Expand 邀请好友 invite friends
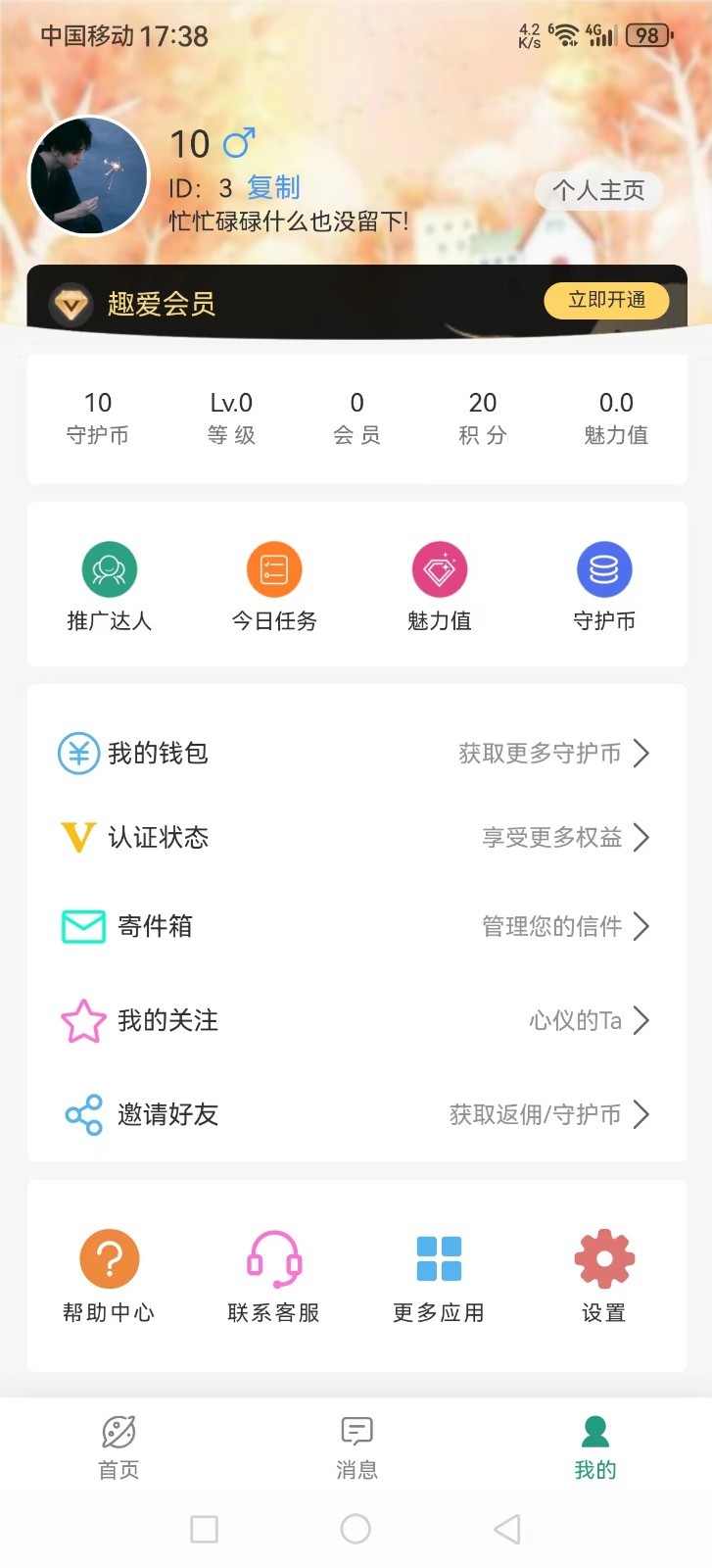 165,1114
